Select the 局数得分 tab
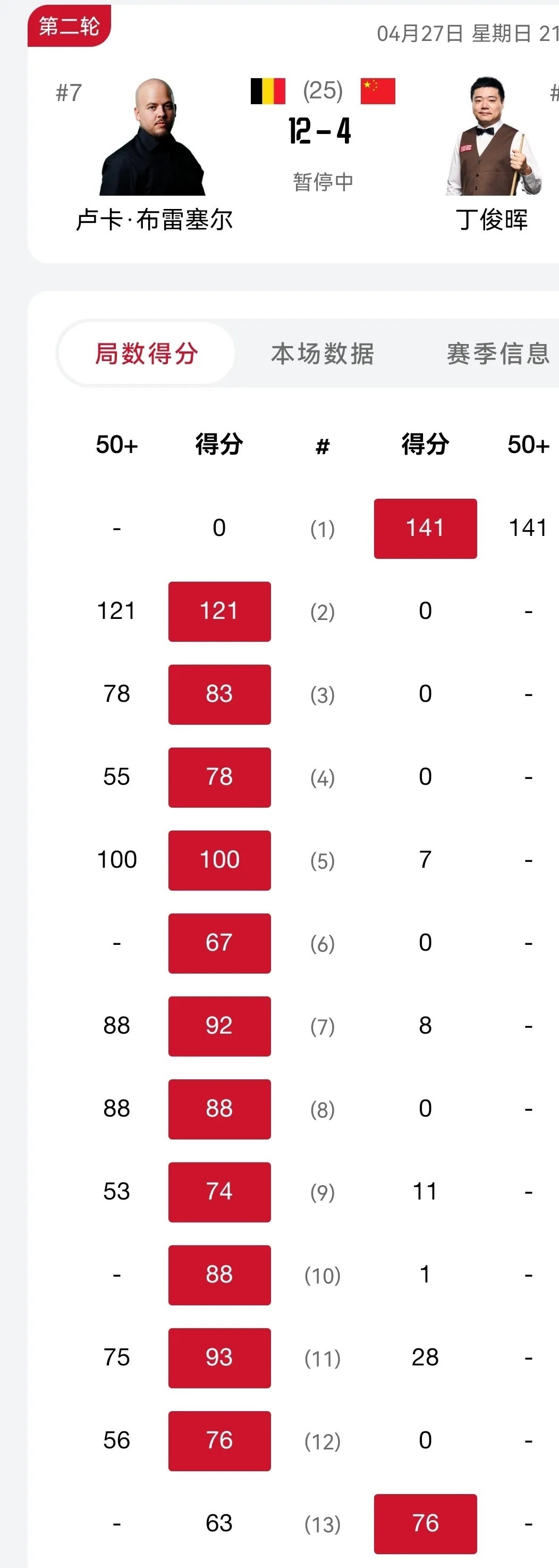559x1568 pixels. click(x=146, y=354)
